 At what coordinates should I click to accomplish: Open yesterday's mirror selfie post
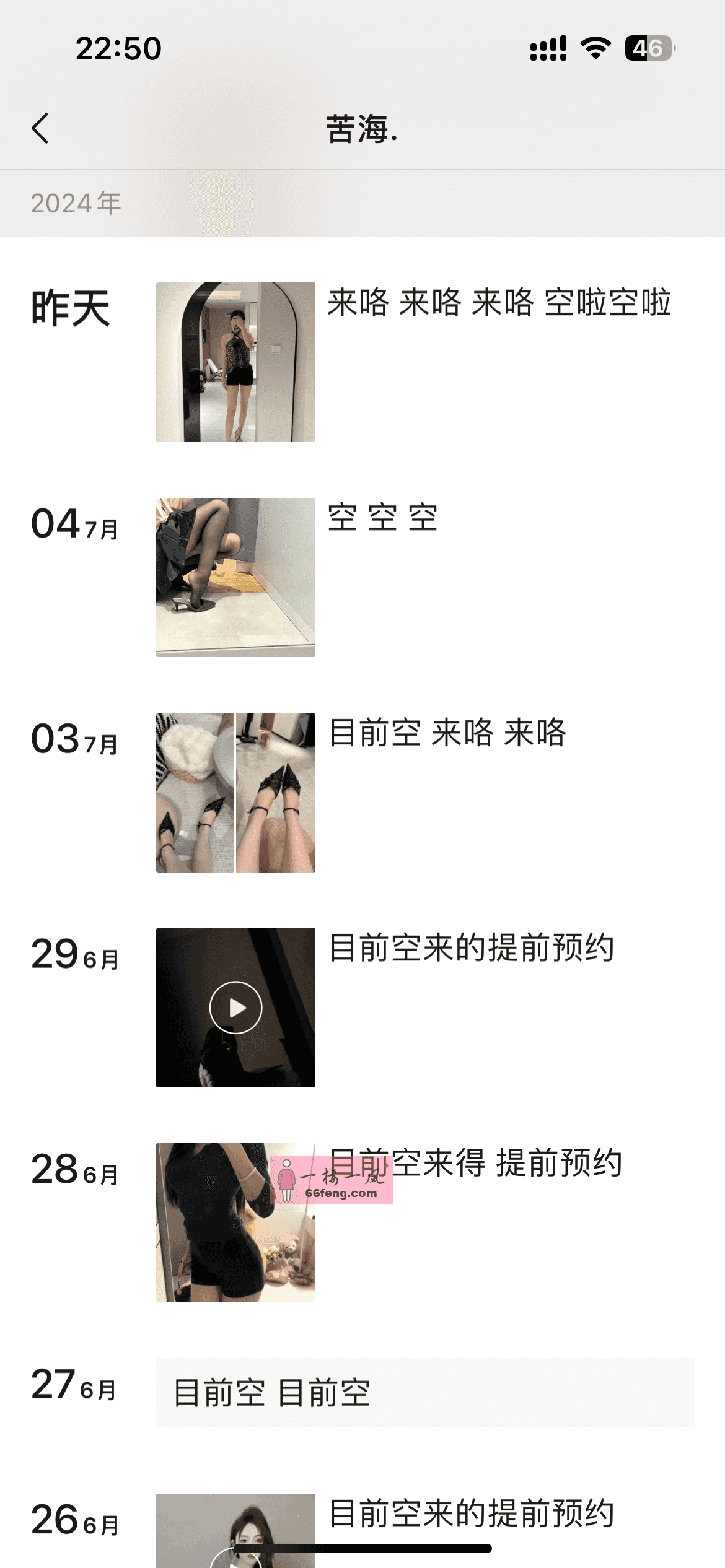pyautogui.click(x=235, y=362)
